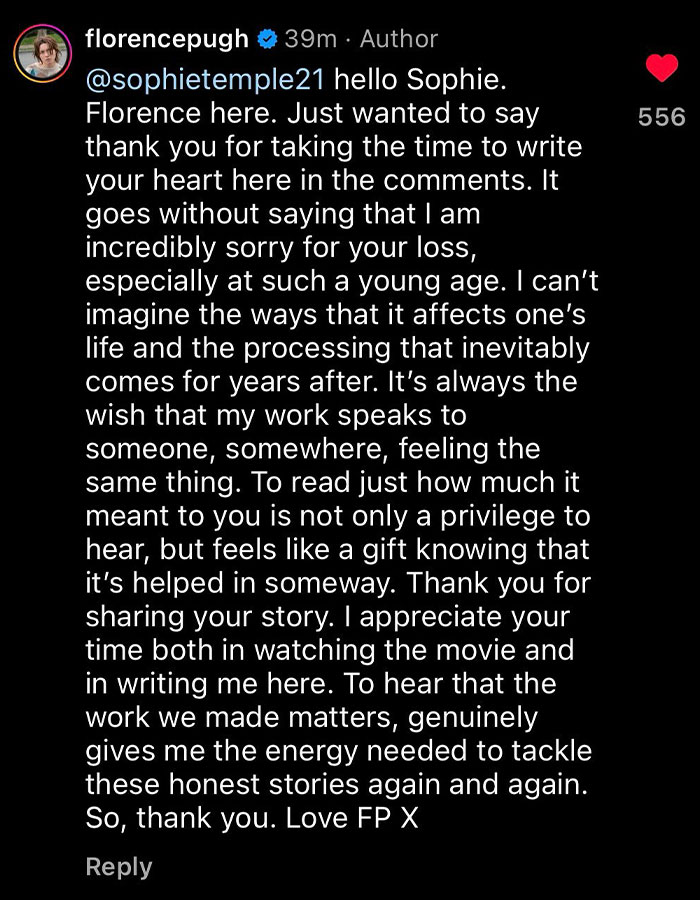Reply to florencepugh's comment
The image size is (700, 900).
118,866
